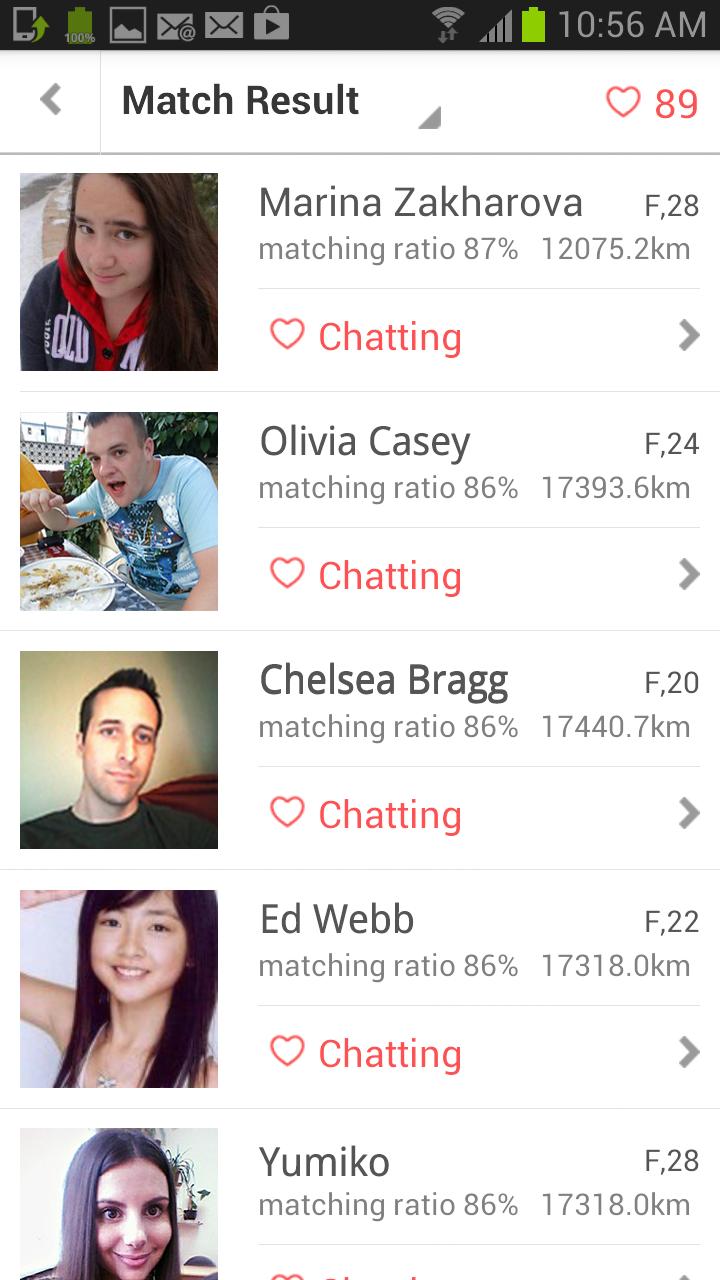Tap the back arrow icon
This screenshot has height=1280, width=720.
click(50, 100)
